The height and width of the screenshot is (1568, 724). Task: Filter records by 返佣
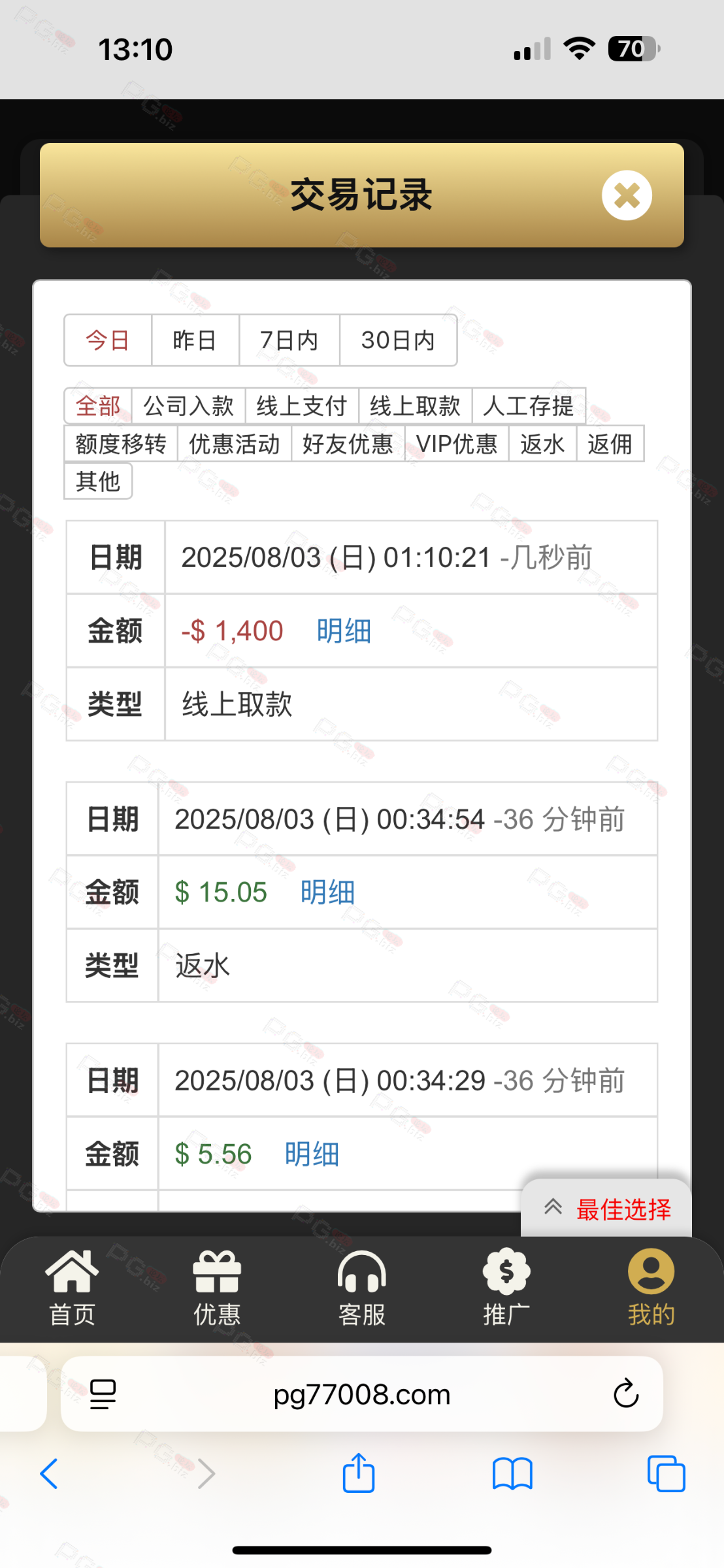point(610,444)
